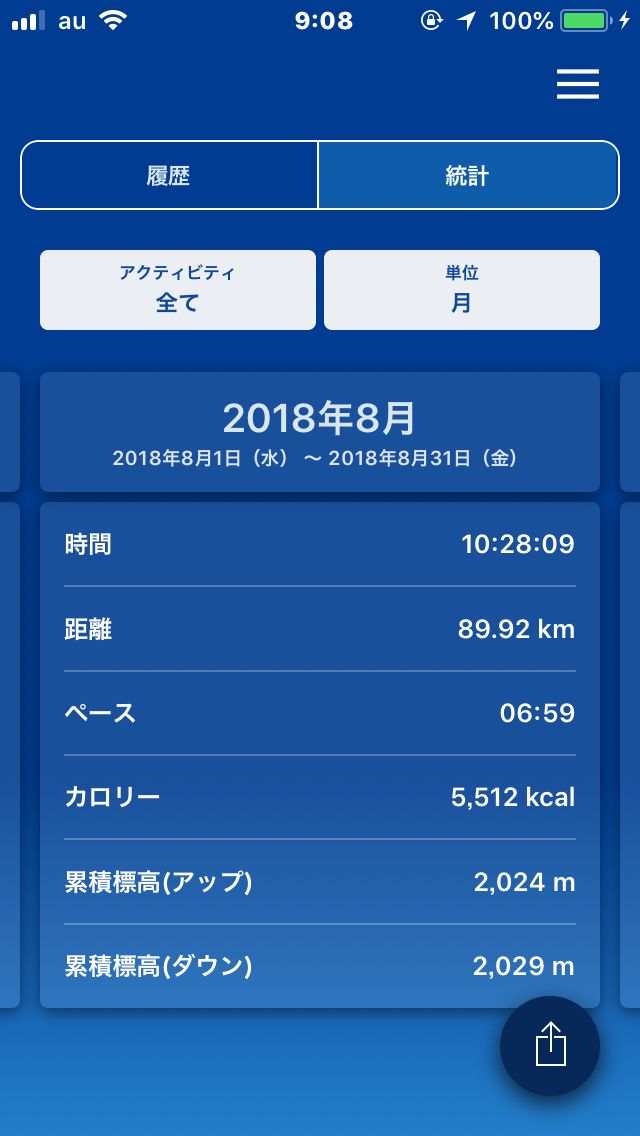Open the hamburger menu
Screen dimensions: 640x1136
click(578, 84)
